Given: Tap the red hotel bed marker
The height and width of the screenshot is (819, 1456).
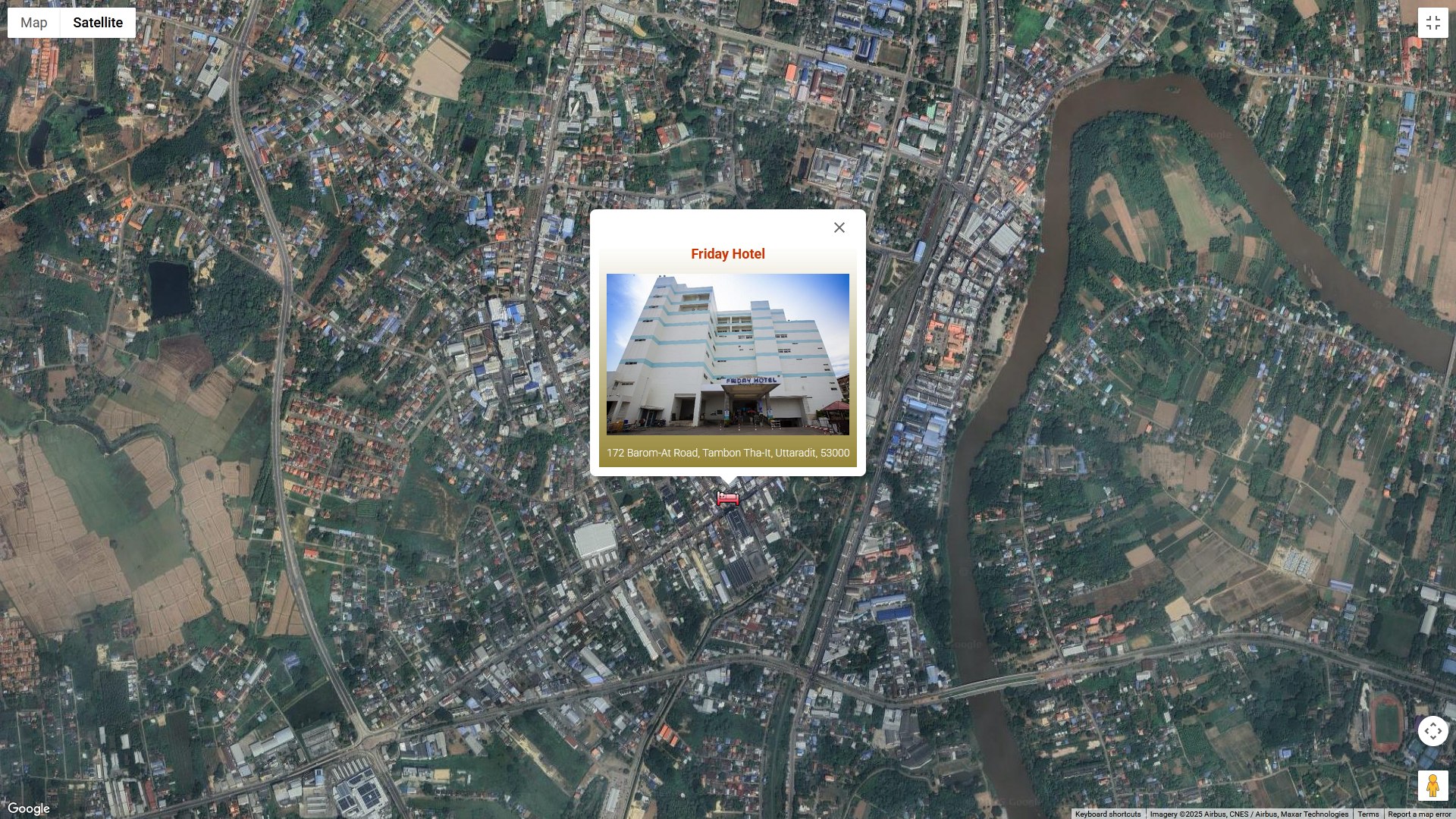Looking at the screenshot, I should click(728, 498).
